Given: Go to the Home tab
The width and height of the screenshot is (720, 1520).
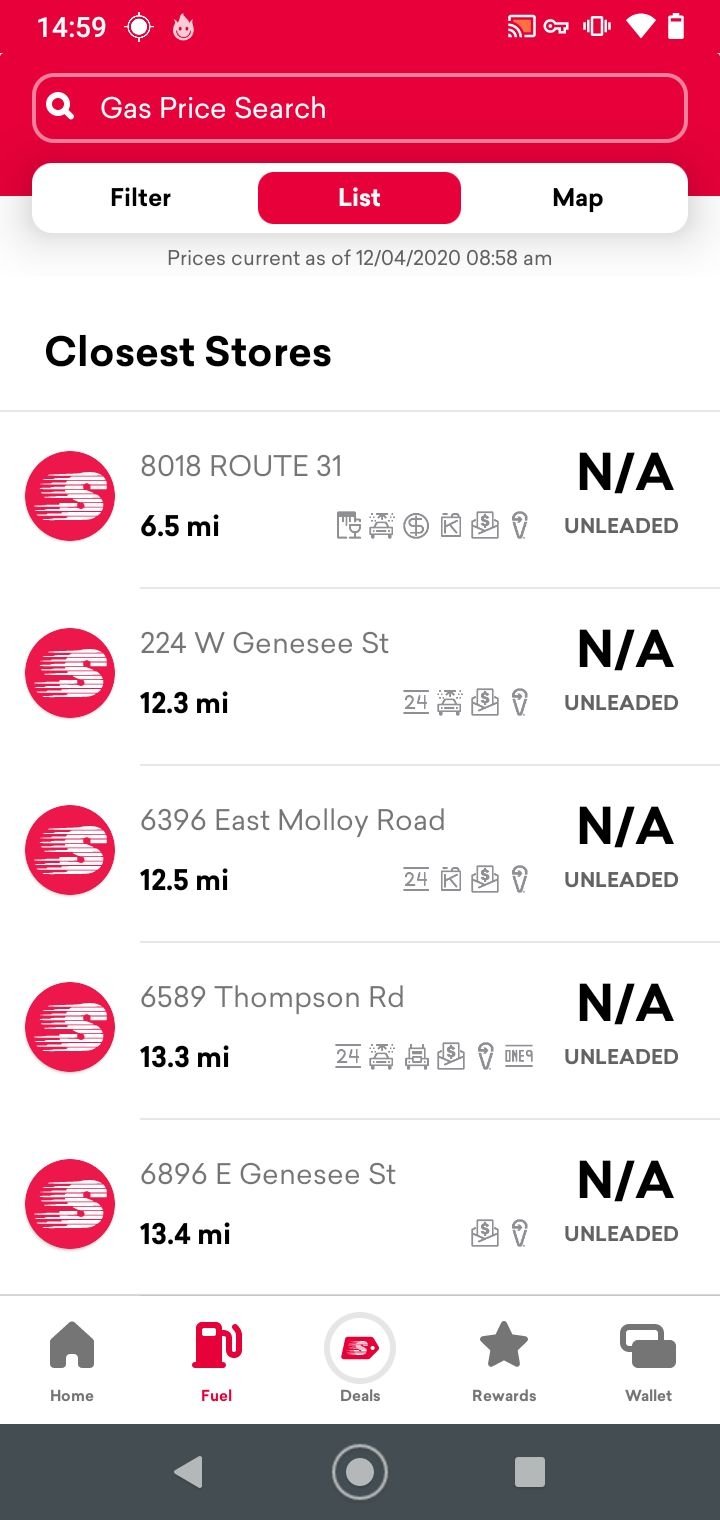Looking at the screenshot, I should click(x=72, y=1360).
